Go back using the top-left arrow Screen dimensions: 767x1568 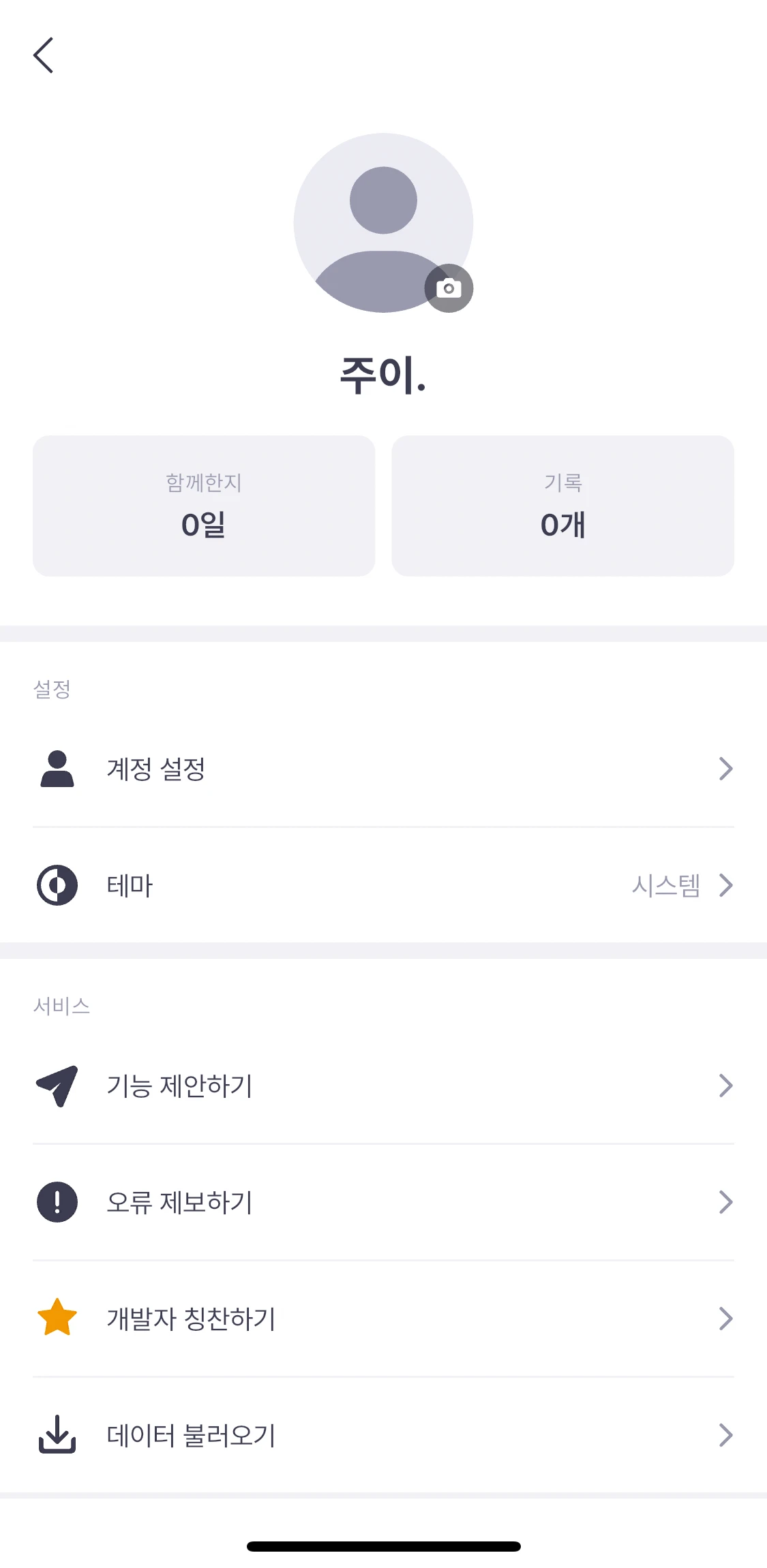point(43,55)
